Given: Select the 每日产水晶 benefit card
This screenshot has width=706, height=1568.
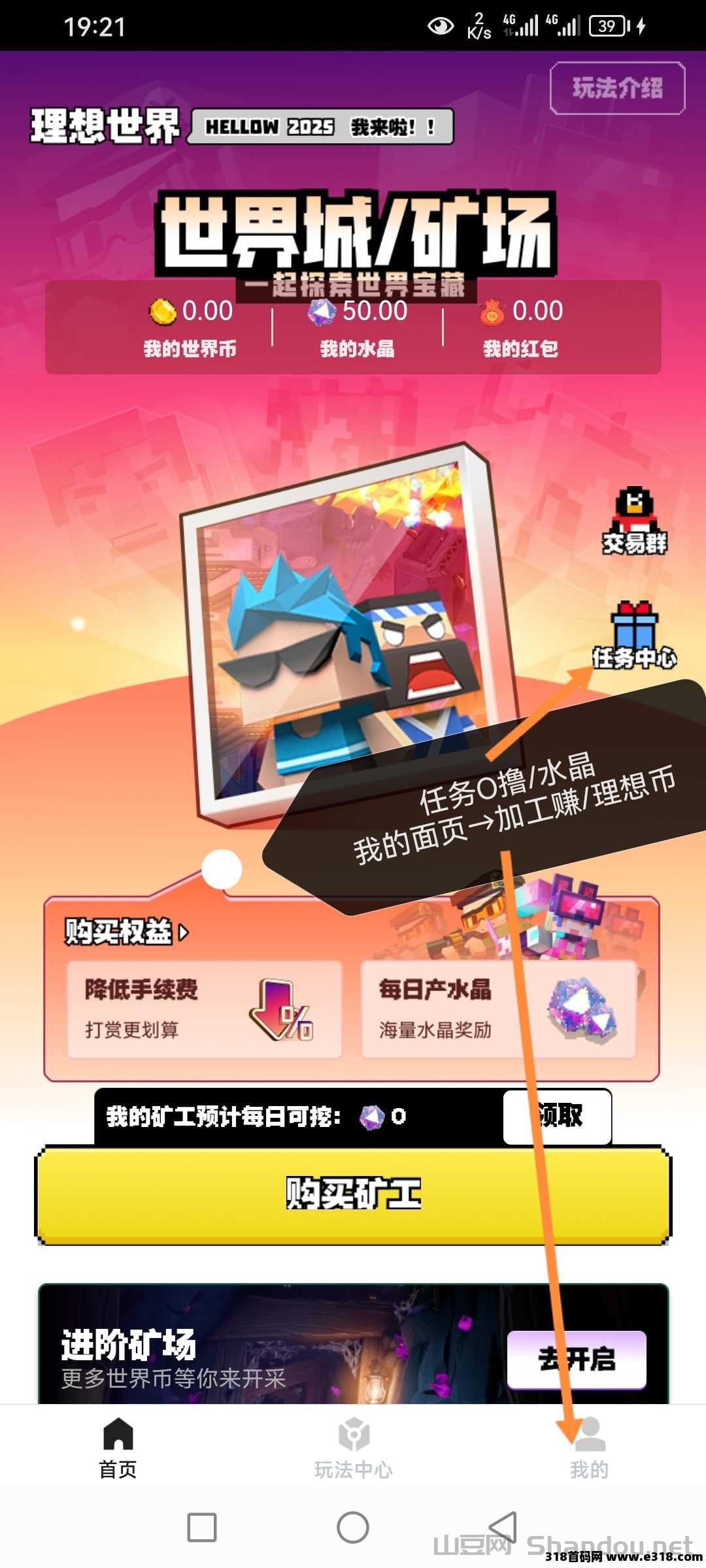Looking at the screenshot, I should (x=498, y=1009).
